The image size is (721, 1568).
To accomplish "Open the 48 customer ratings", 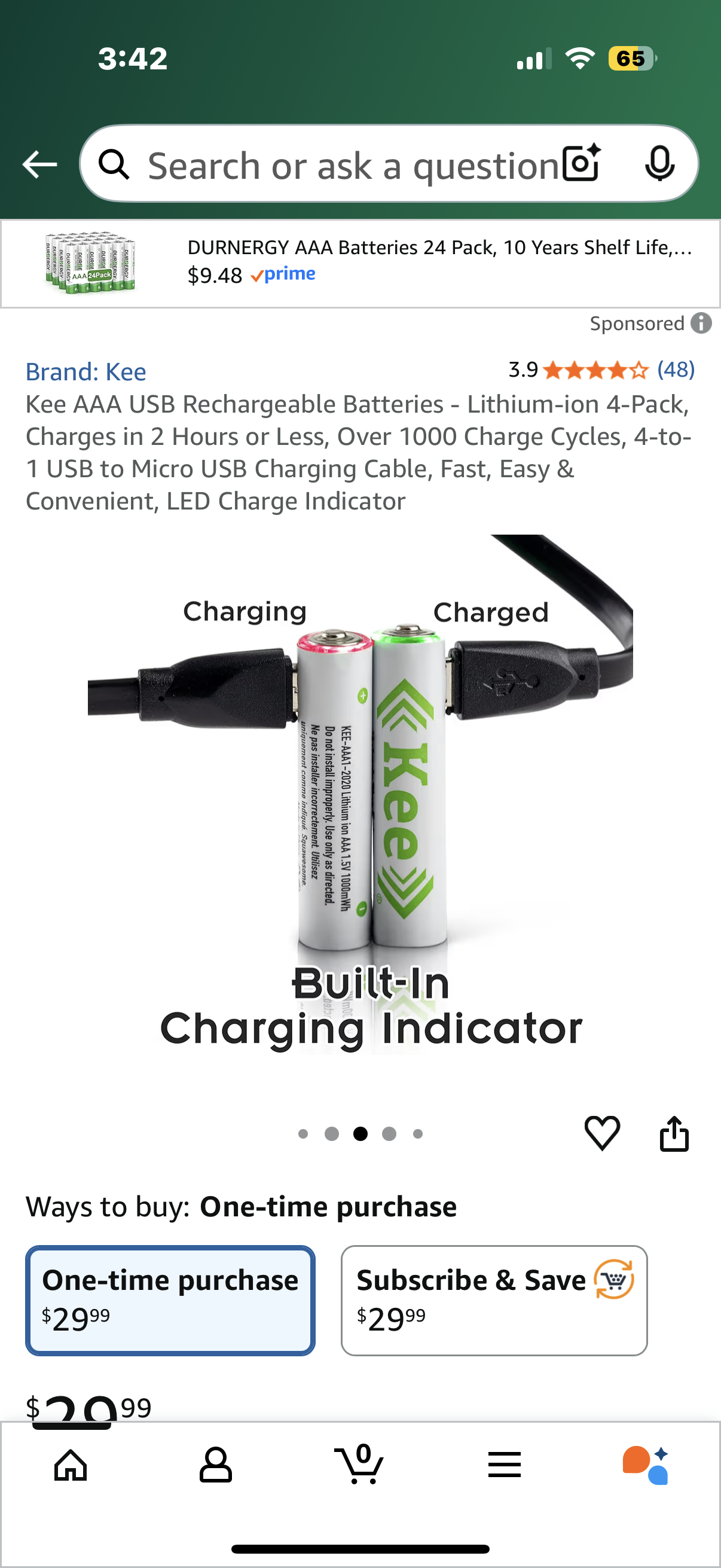I will click(676, 370).
